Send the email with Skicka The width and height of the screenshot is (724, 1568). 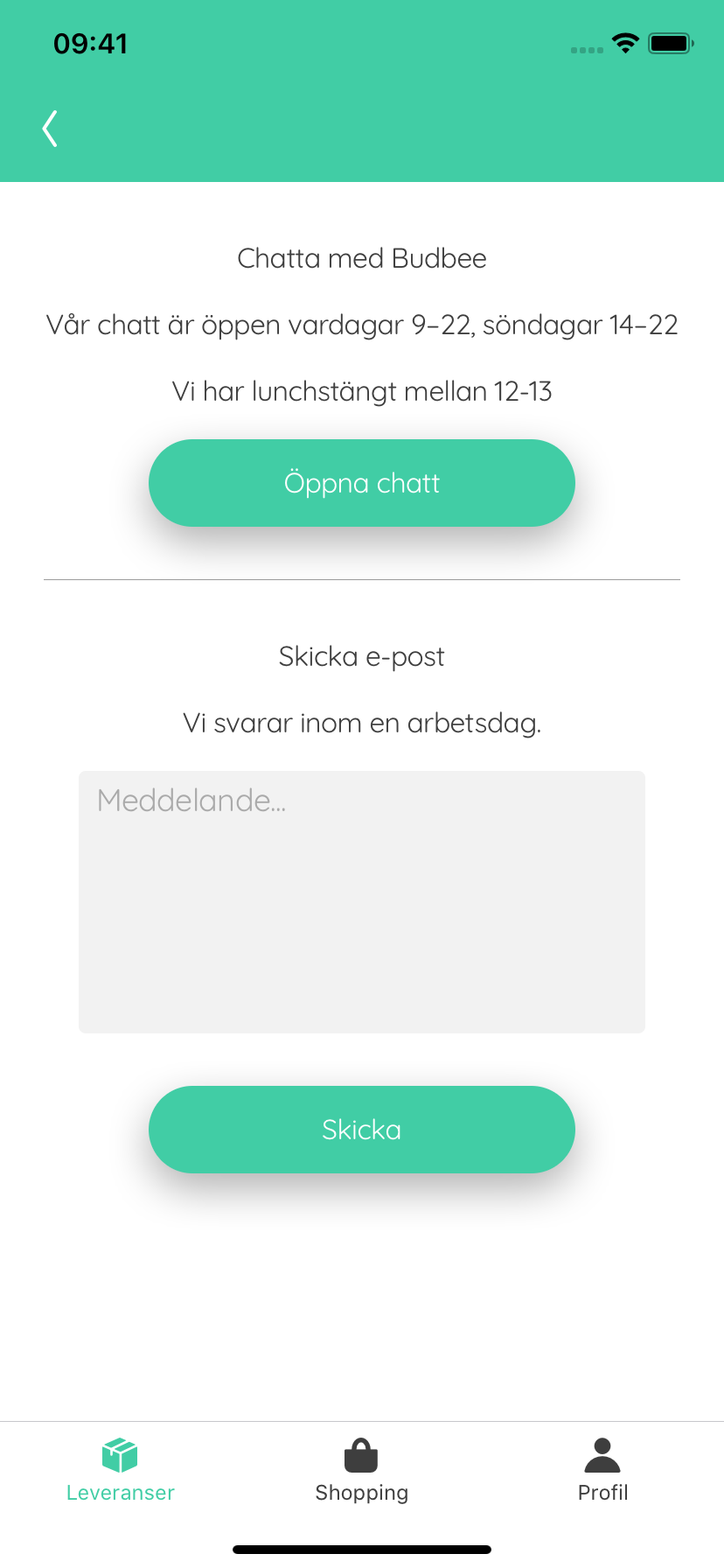point(361,1130)
